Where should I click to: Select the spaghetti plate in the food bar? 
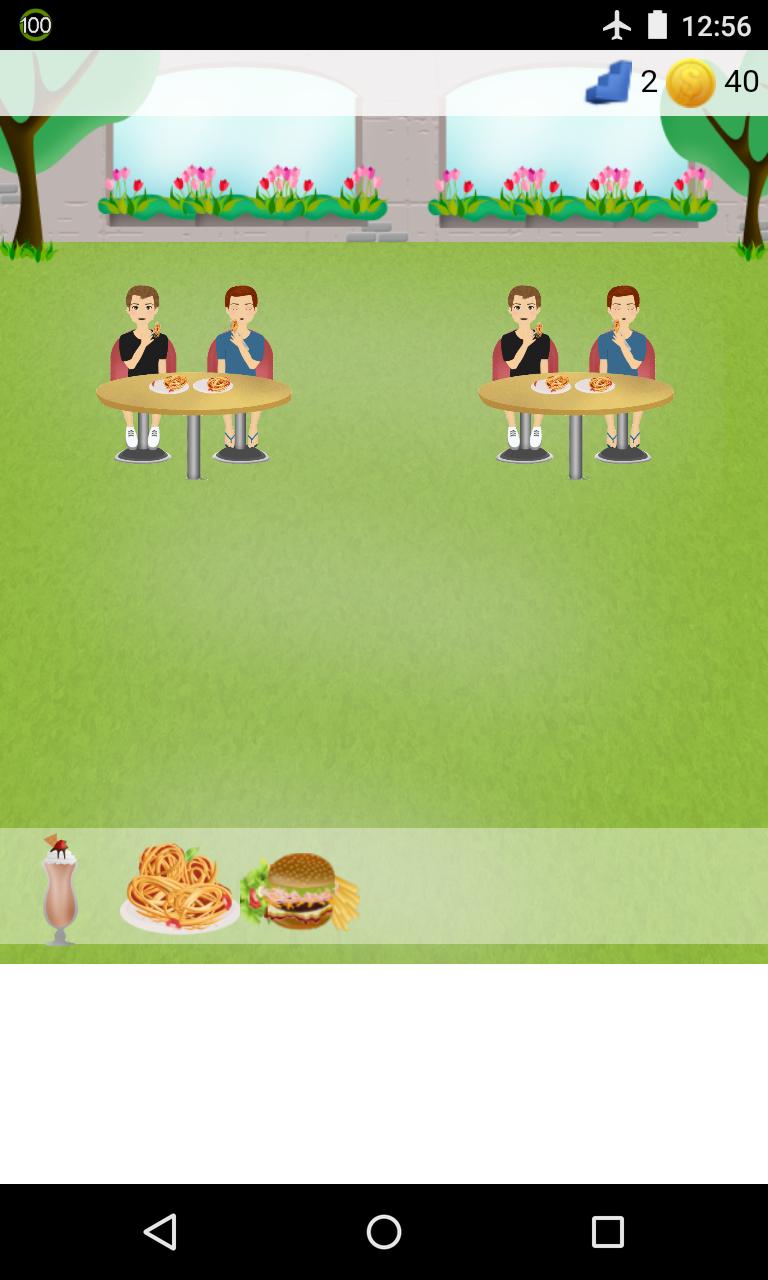(x=175, y=890)
